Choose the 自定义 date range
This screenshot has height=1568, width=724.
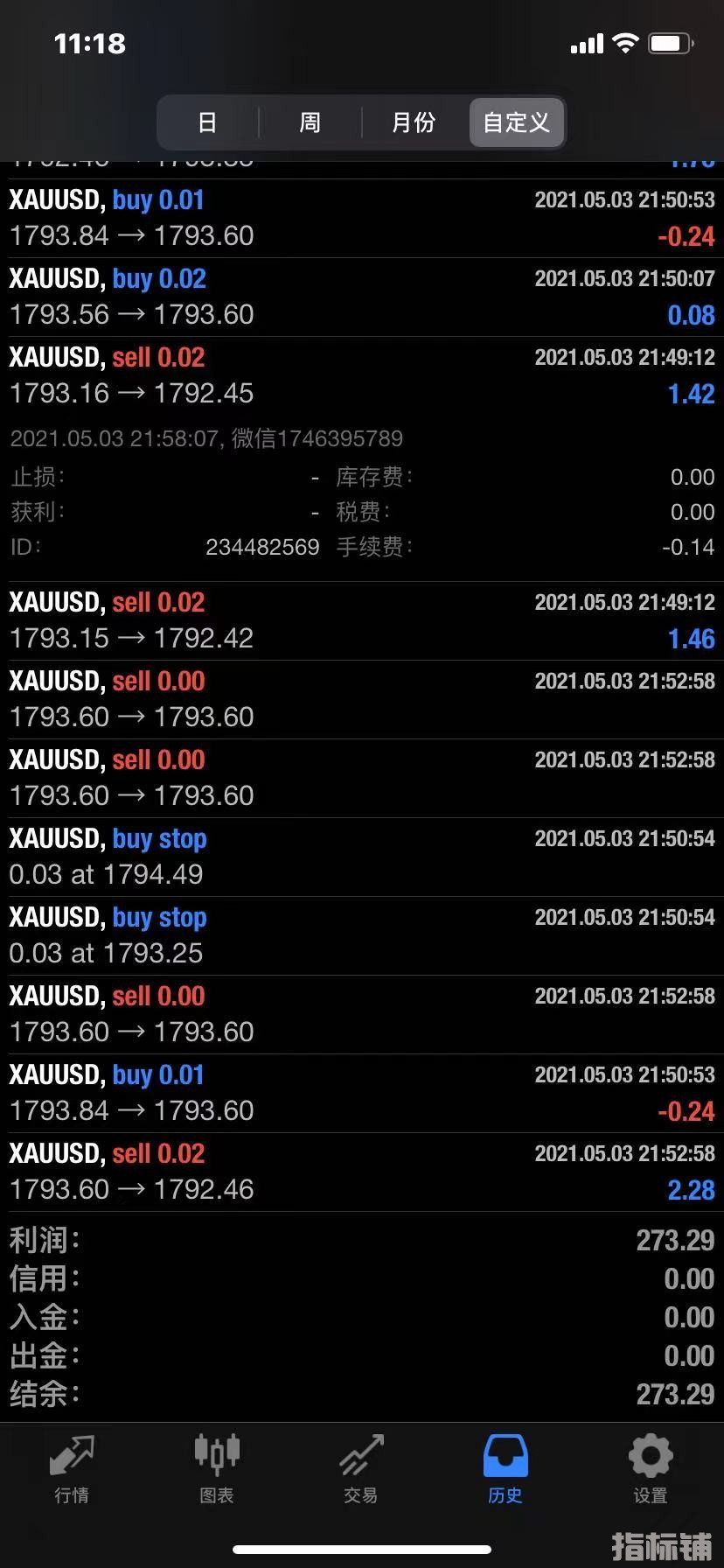pos(517,122)
